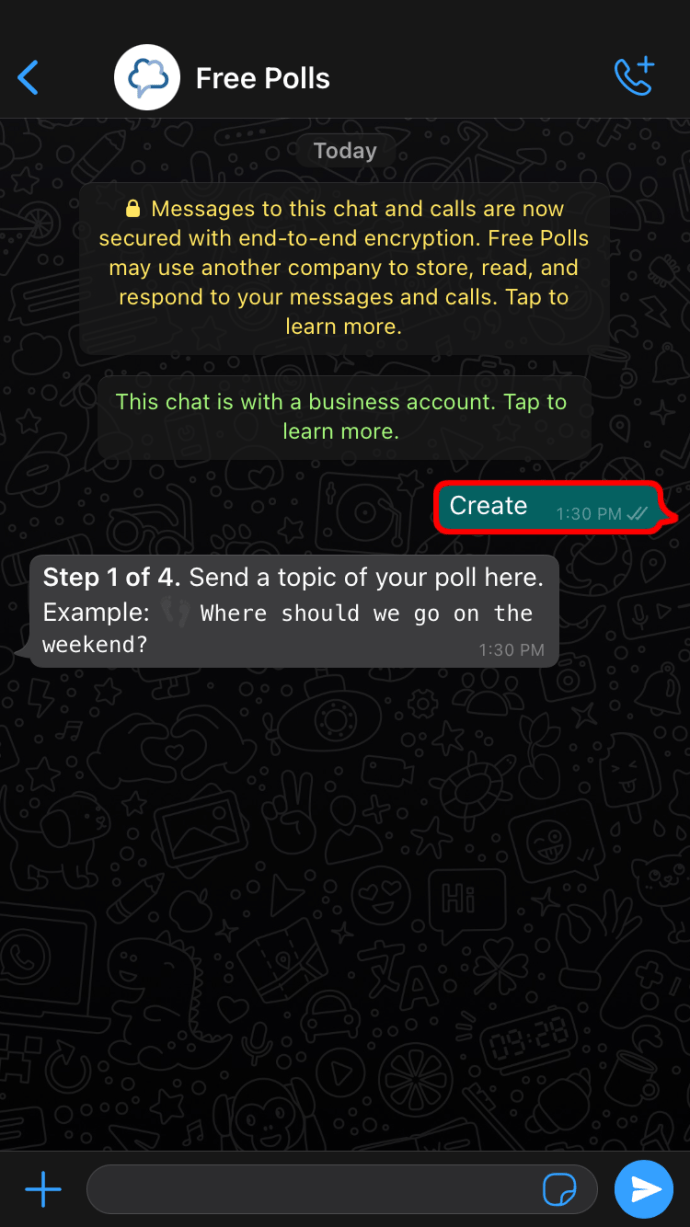This screenshot has height=1227, width=690.
Task: Tap the end-to-end encryption notice to learn more
Action: pos(343,267)
